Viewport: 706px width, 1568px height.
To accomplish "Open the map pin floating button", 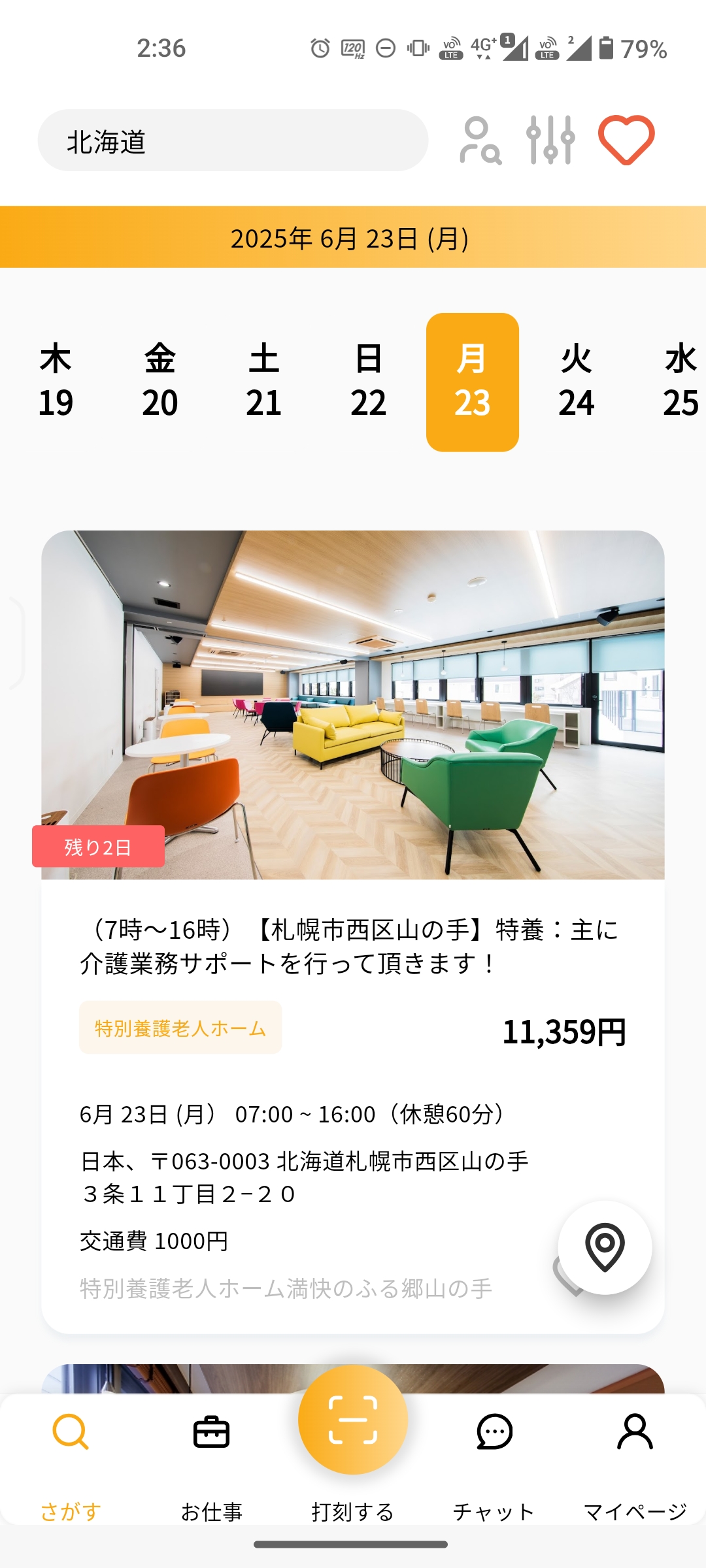I will tap(605, 1247).
